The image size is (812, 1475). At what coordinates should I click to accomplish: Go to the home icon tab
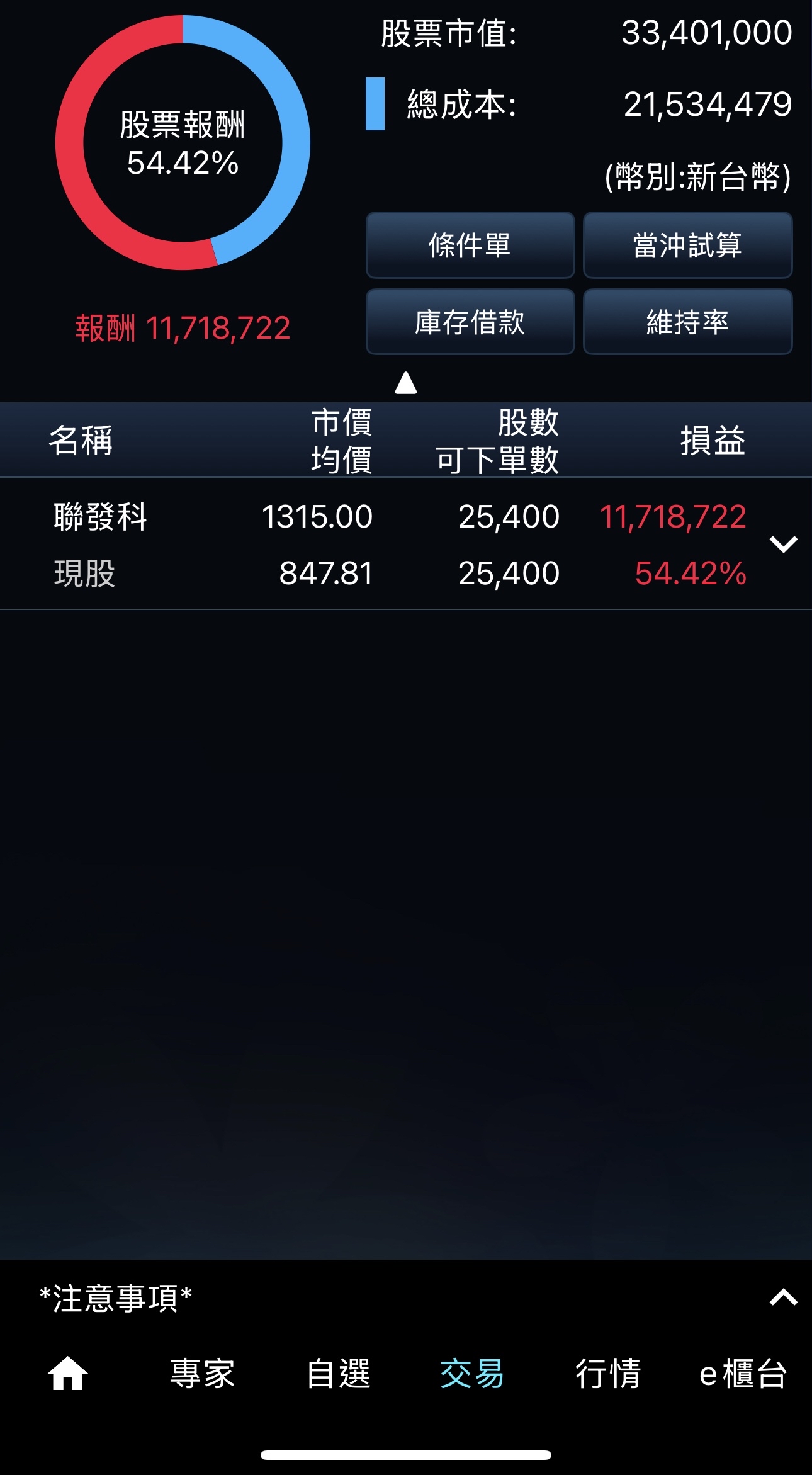pos(68,1373)
